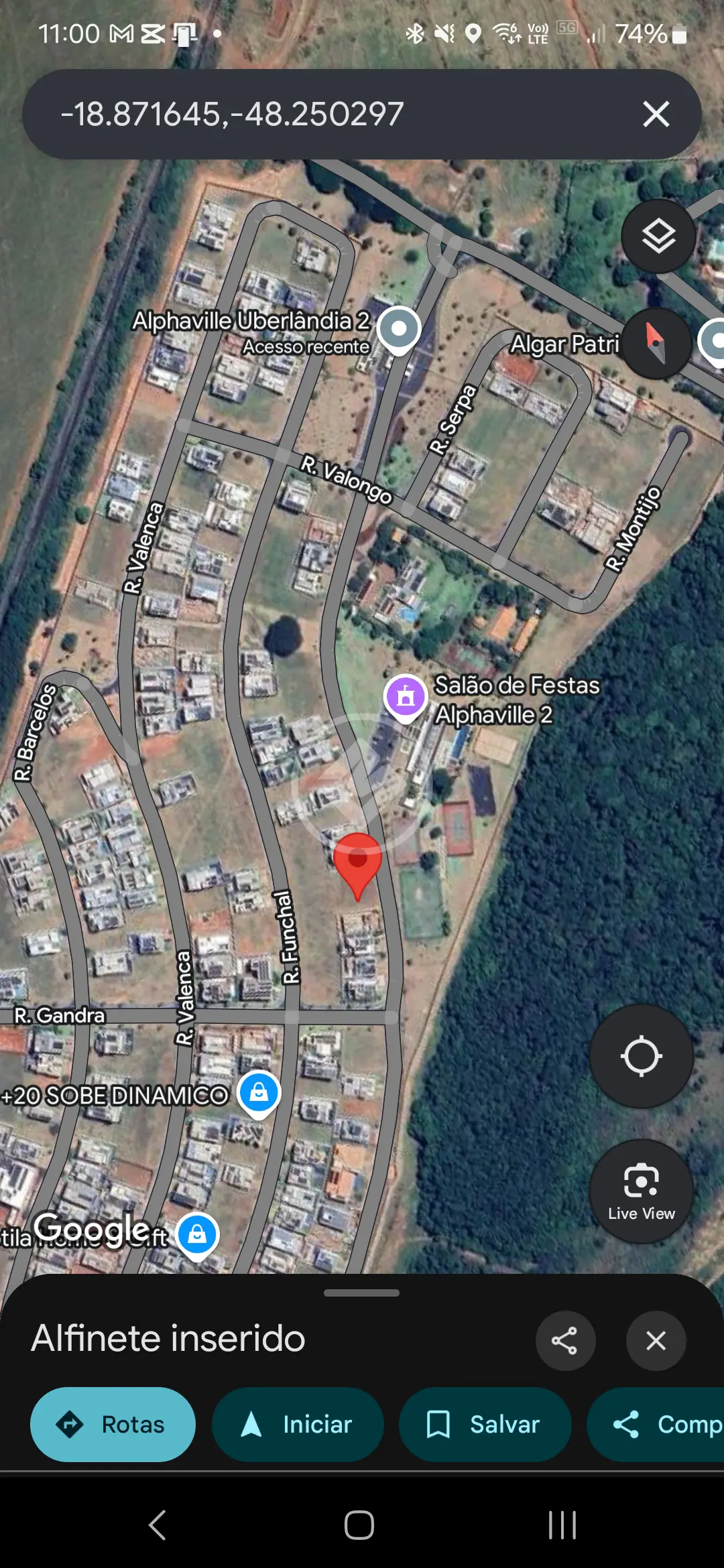Open Live View

[x=641, y=1191]
